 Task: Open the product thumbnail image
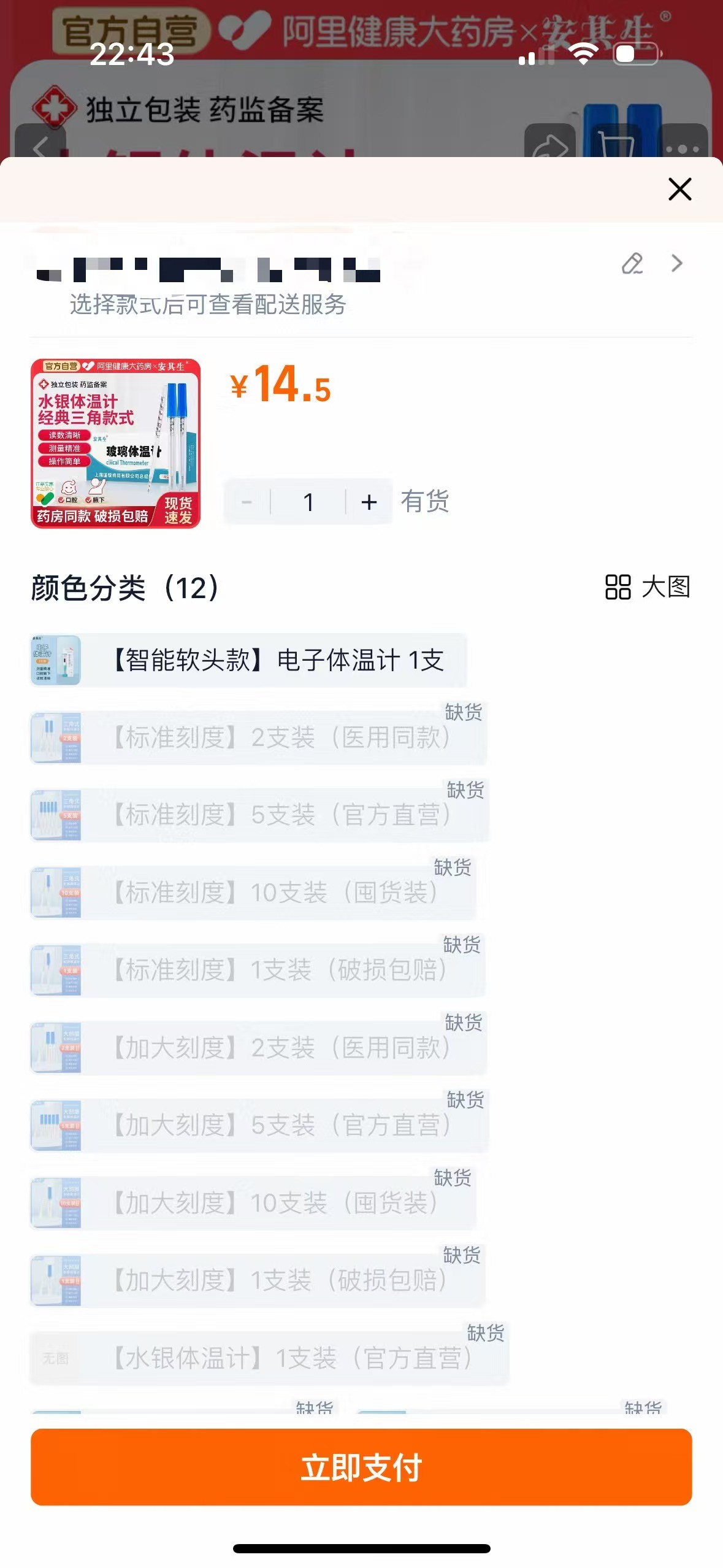116,443
